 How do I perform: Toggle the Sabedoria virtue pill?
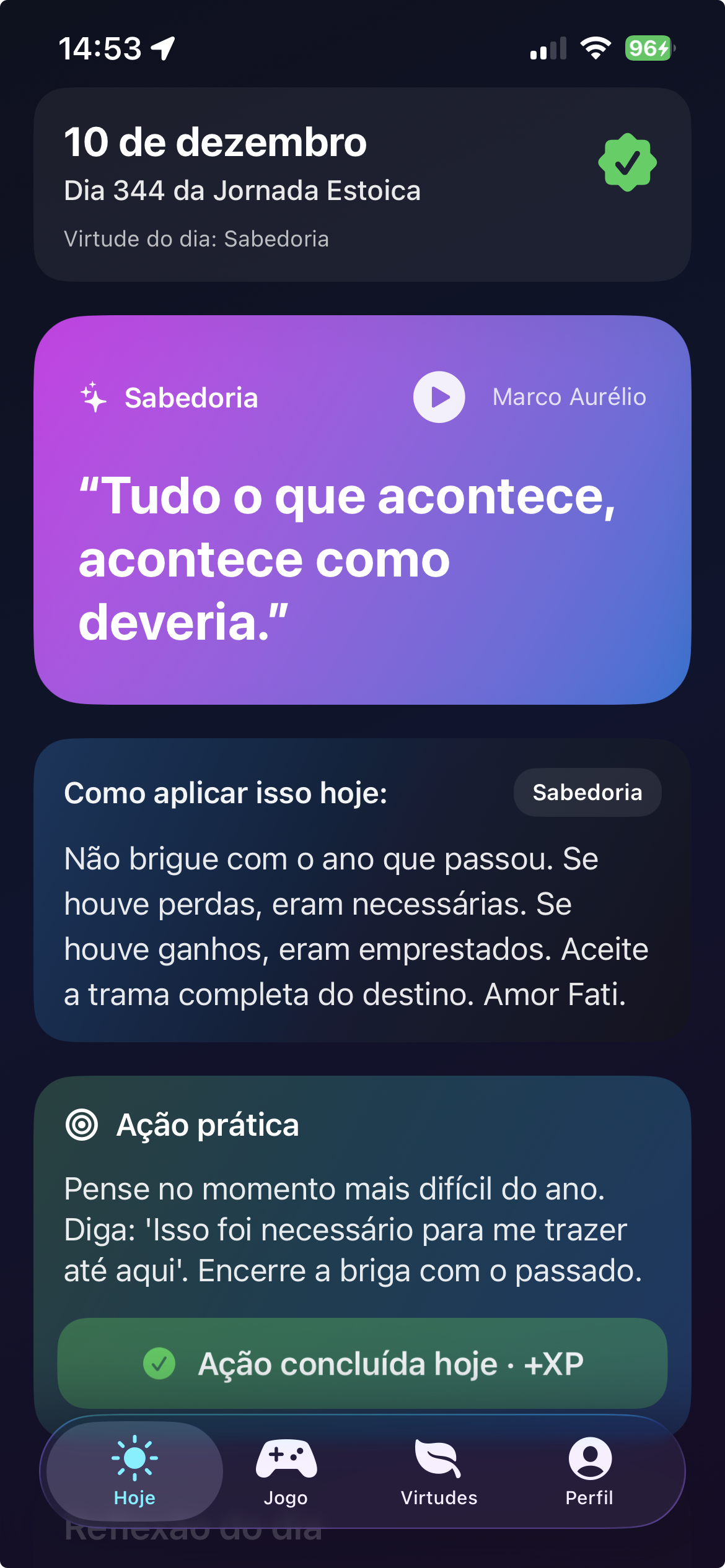(x=586, y=792)
